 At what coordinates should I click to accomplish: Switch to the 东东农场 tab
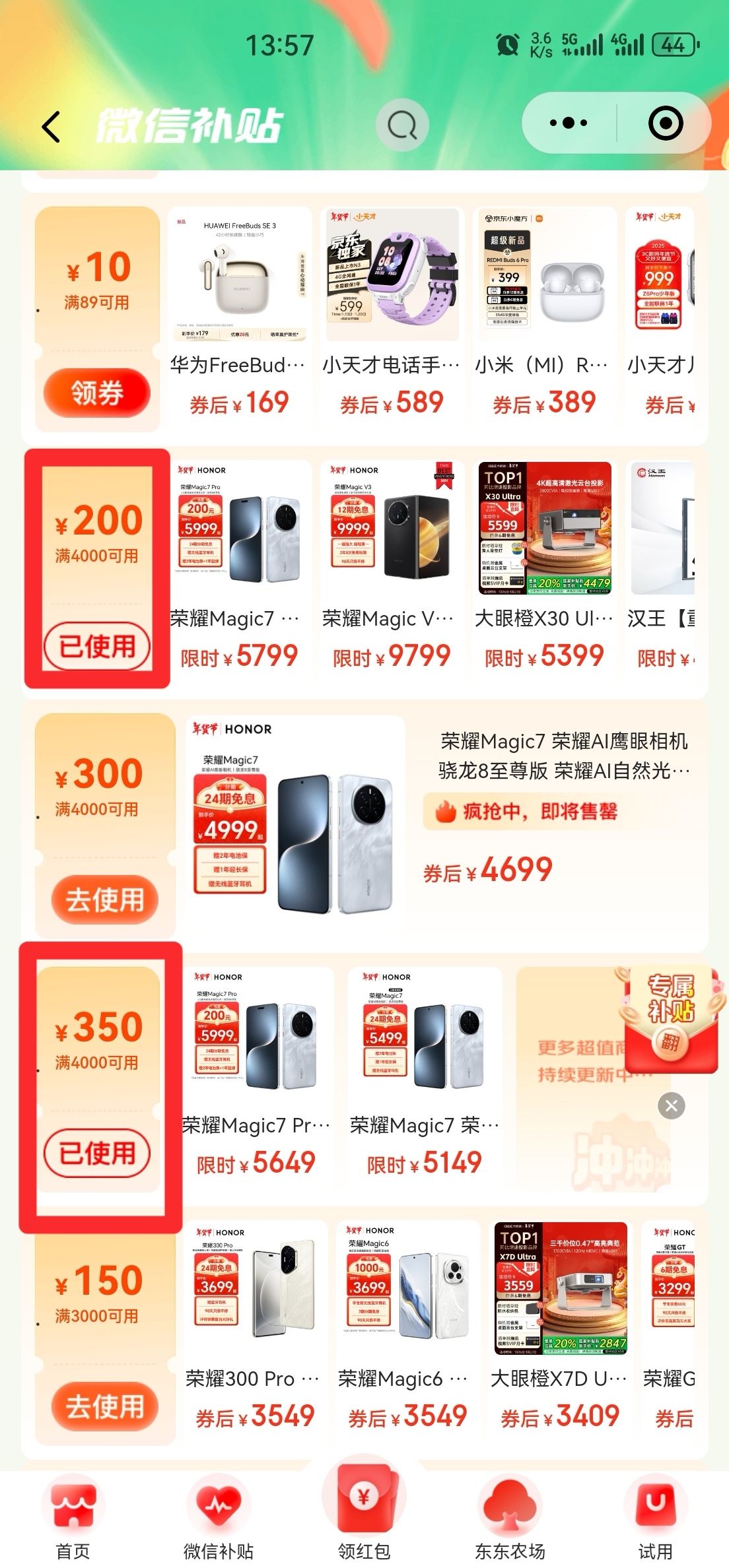[510, 1518]
